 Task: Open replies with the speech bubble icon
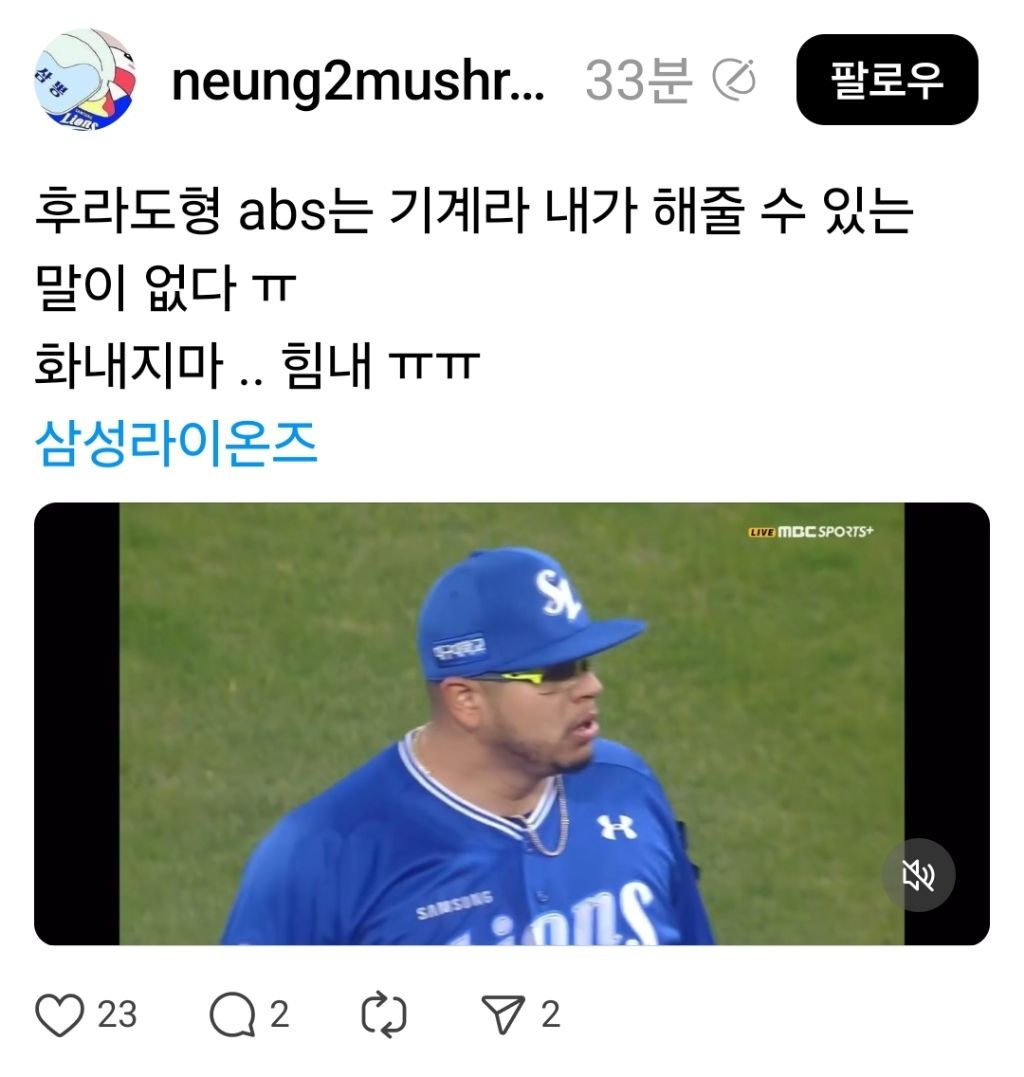click(x=234, y=1015)
